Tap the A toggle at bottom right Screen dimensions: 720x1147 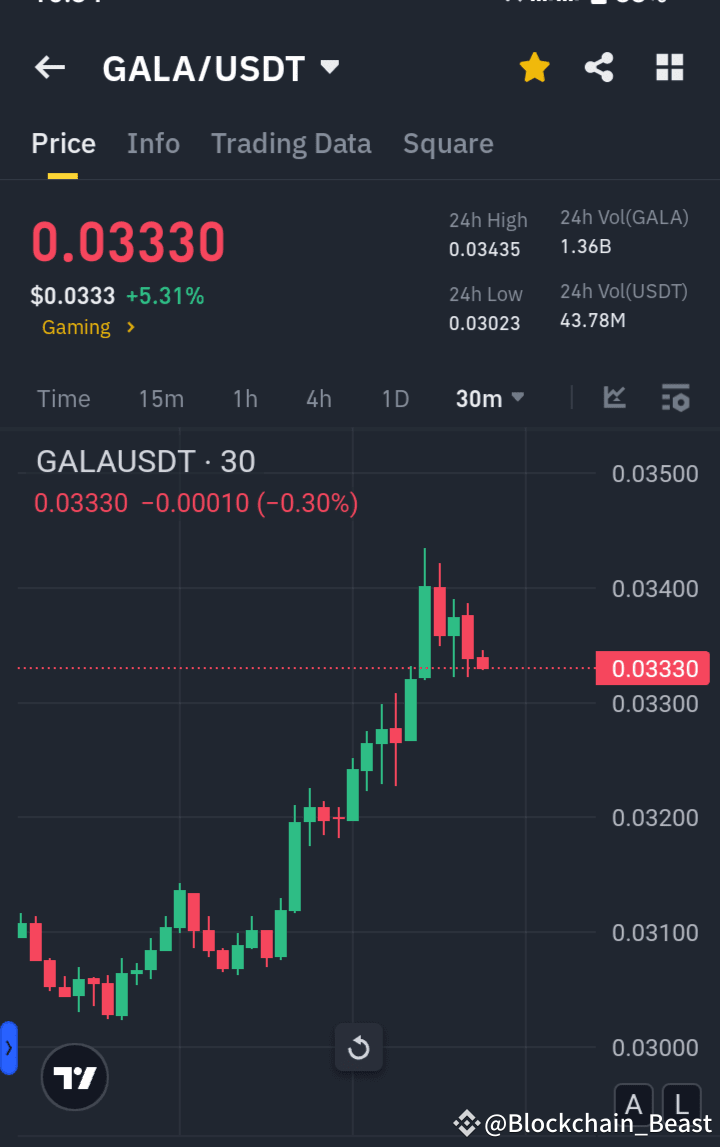coord(634,1103)
